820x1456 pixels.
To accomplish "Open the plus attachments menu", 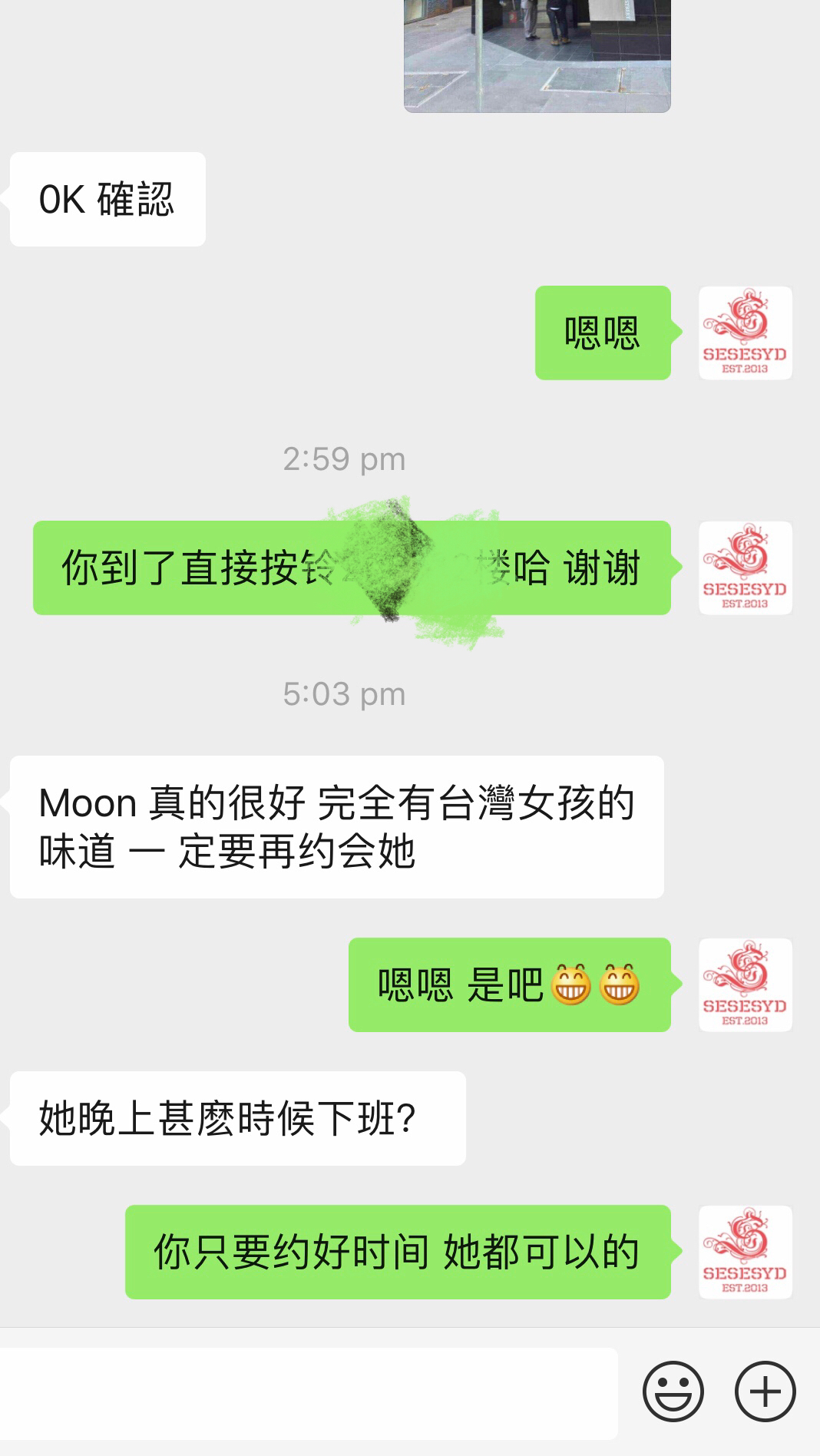I will click(x=765, y=1391).
